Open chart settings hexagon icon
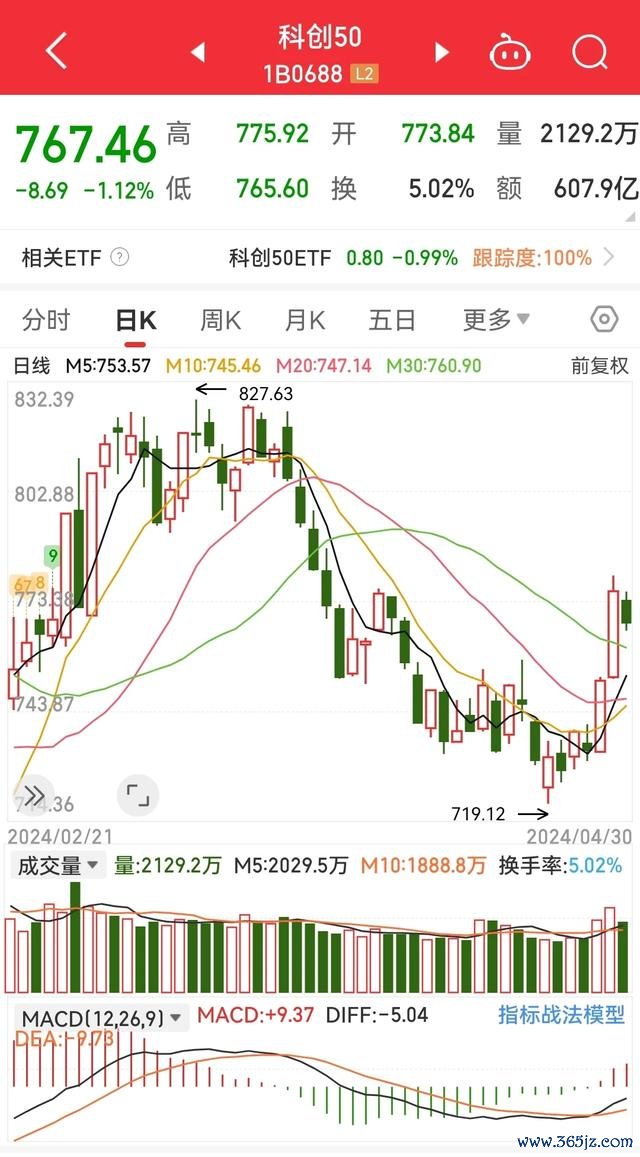640x1157 pixels. [x=604, y=320]
